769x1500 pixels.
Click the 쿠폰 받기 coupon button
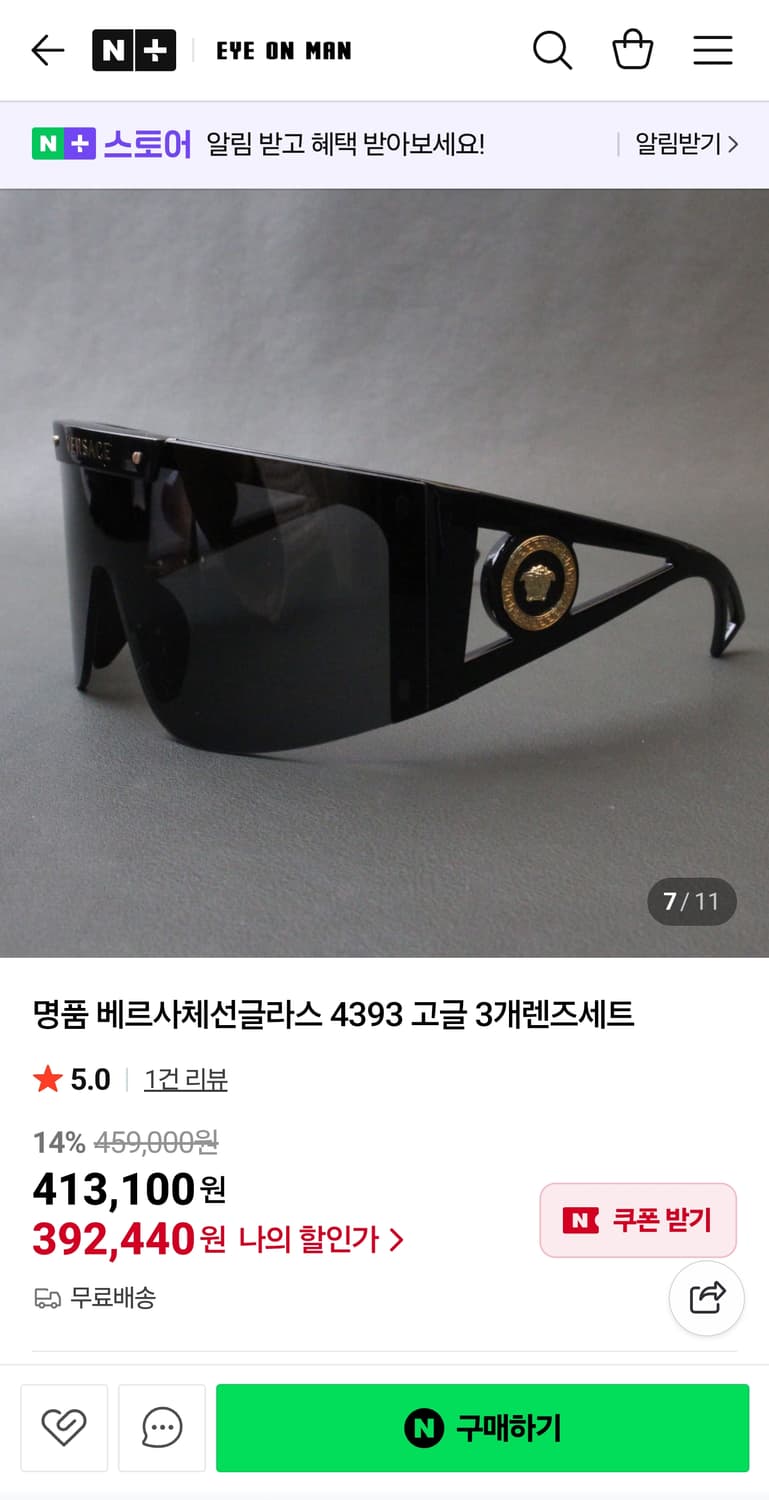pyautogui.click(x=637, y=1220)
